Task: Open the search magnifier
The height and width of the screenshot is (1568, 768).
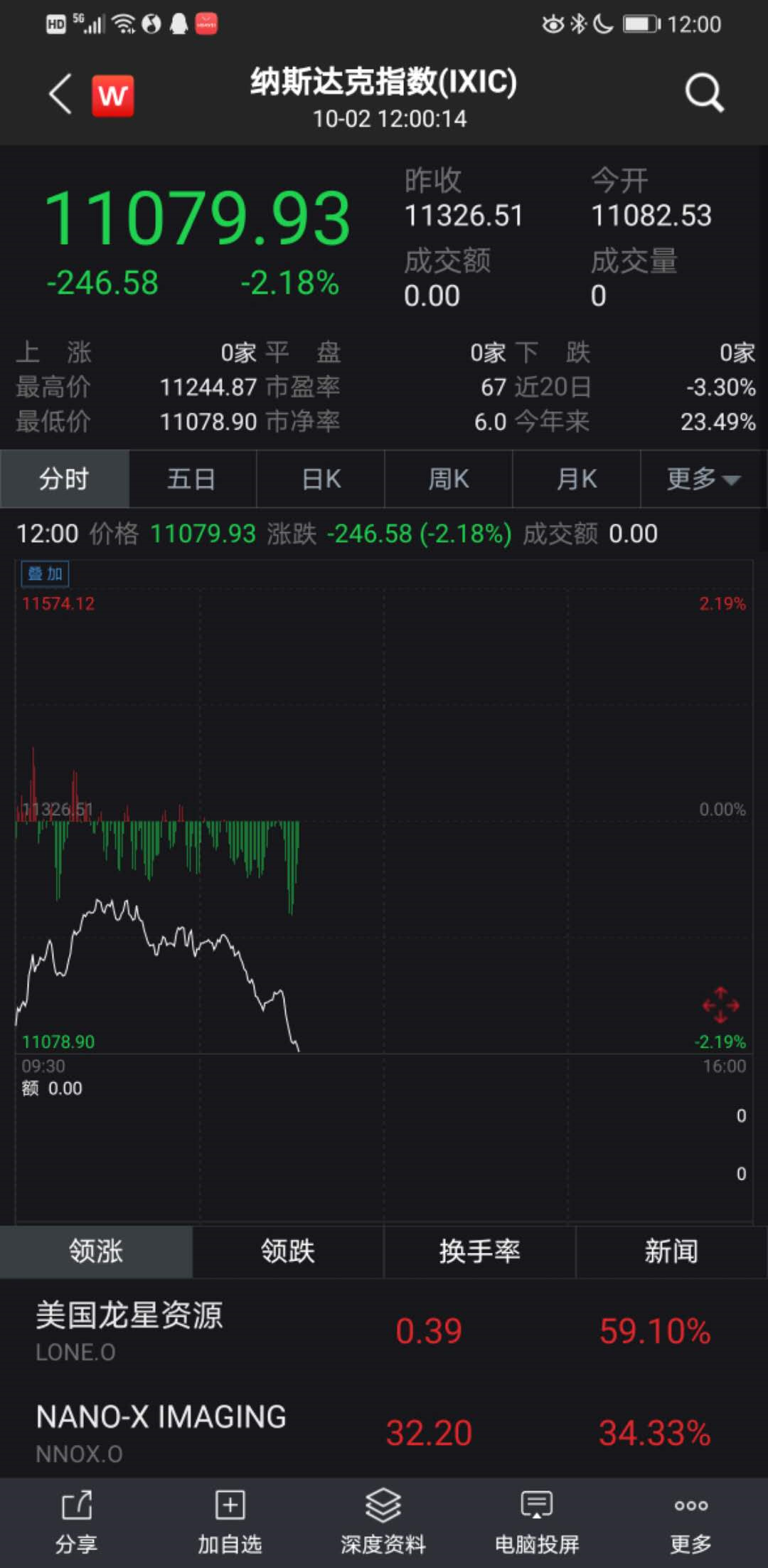Action: 703,93
